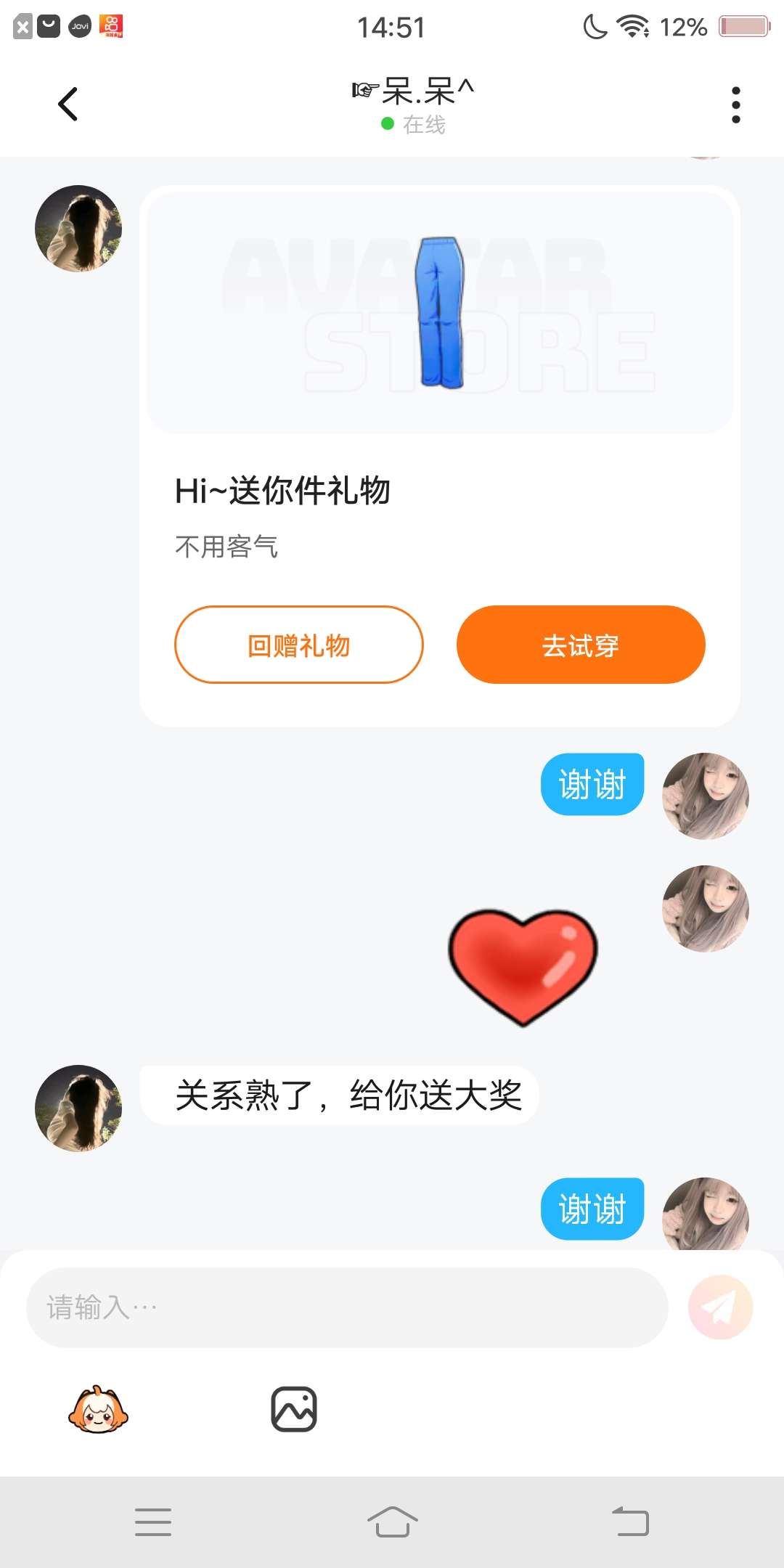Image resolution: width=784 pixels, height=1568 pixels.
Task: Focus the 请输入 message field
Action: 347,1307
